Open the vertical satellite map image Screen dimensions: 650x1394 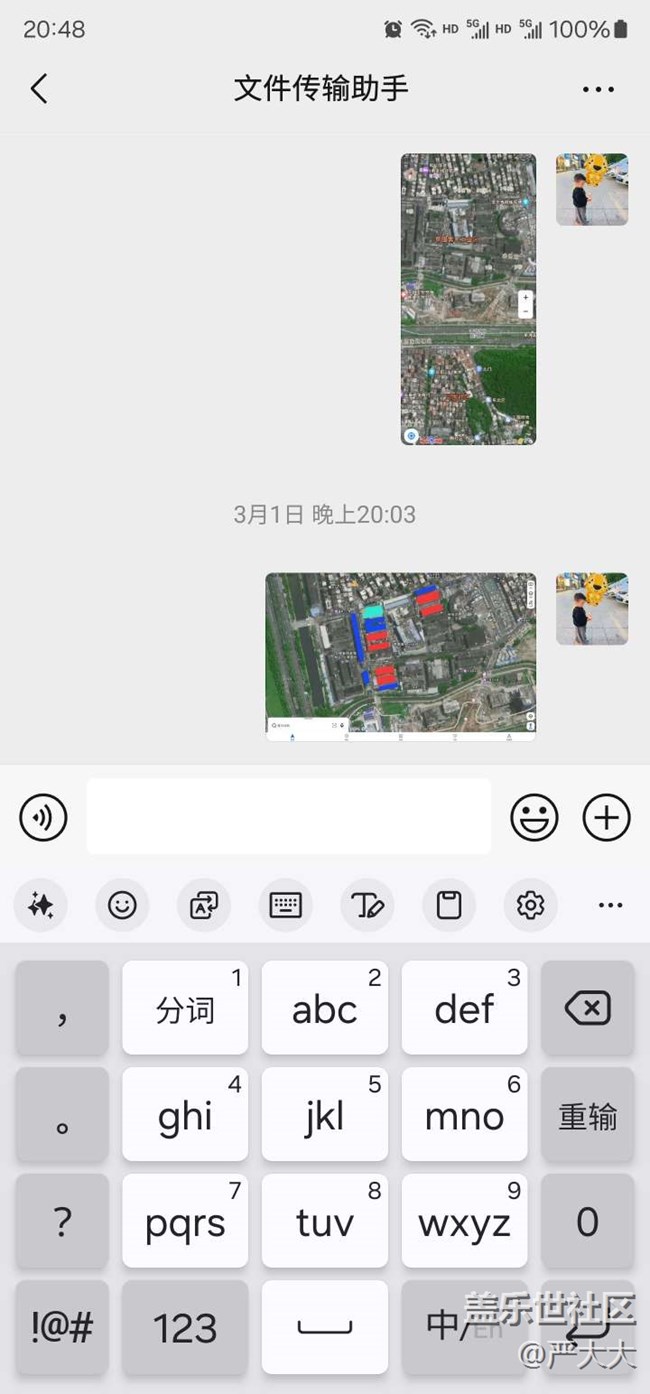tap(468, 298)
